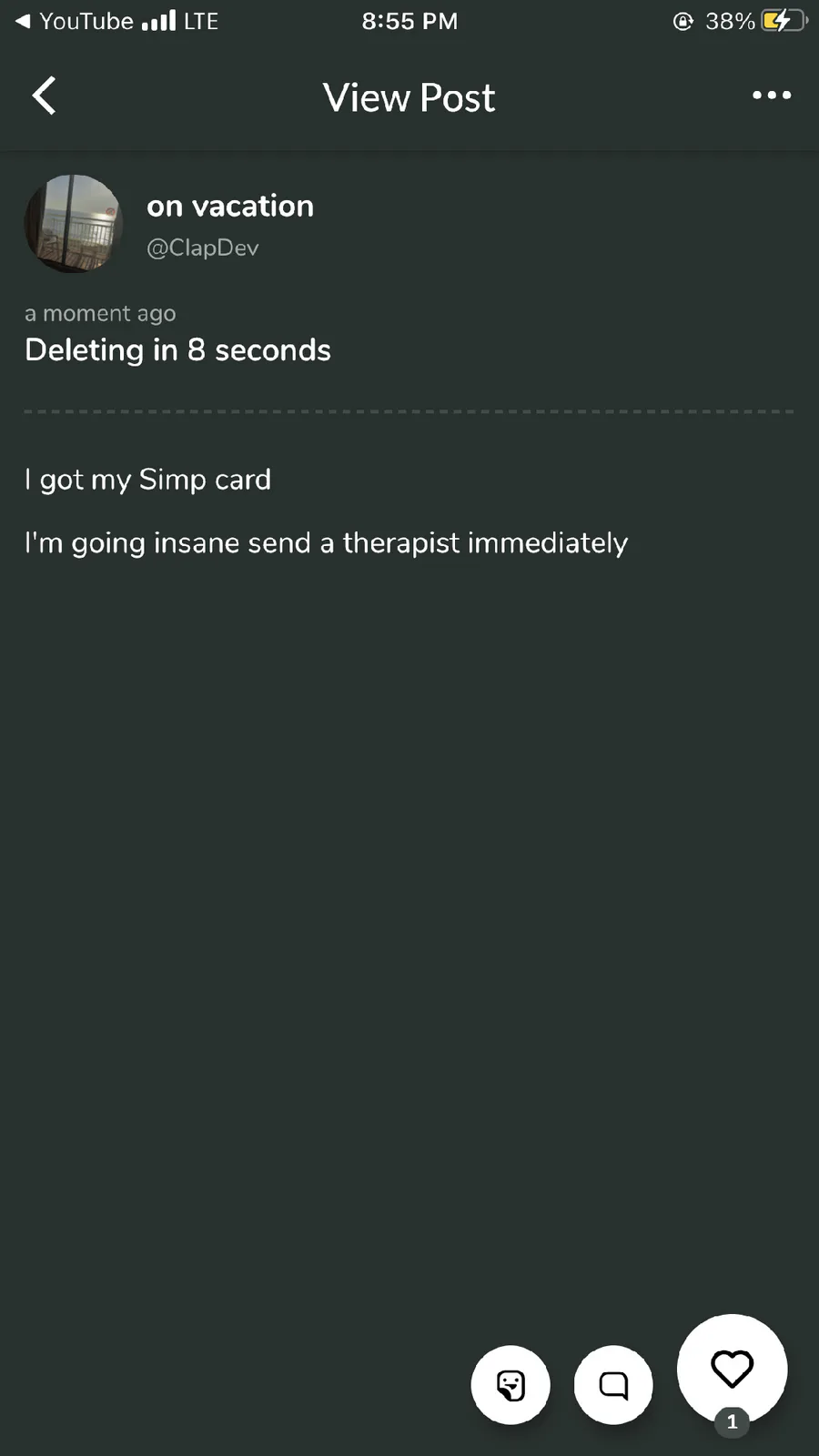The width and height of the screenshot is (819, 1456).
Task: Open the three-dot overflow menu
Action: tap(772, 95)
